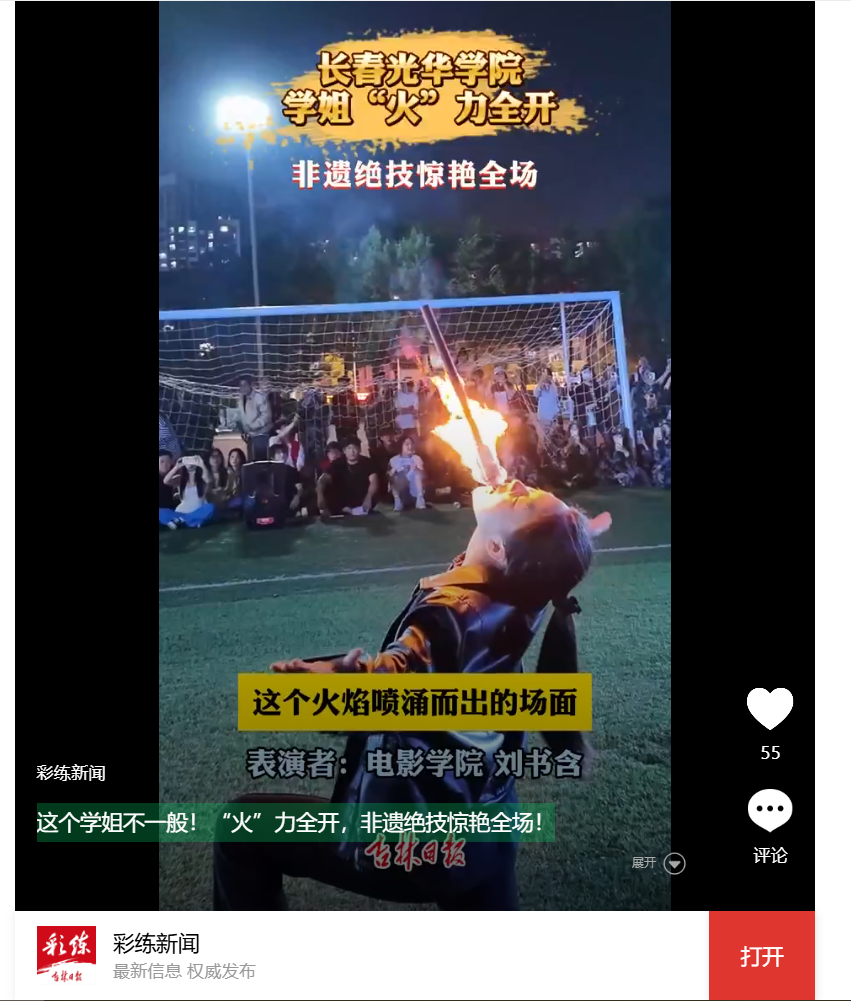Open the 彩练新闻 author name

(x=71, y=773)
